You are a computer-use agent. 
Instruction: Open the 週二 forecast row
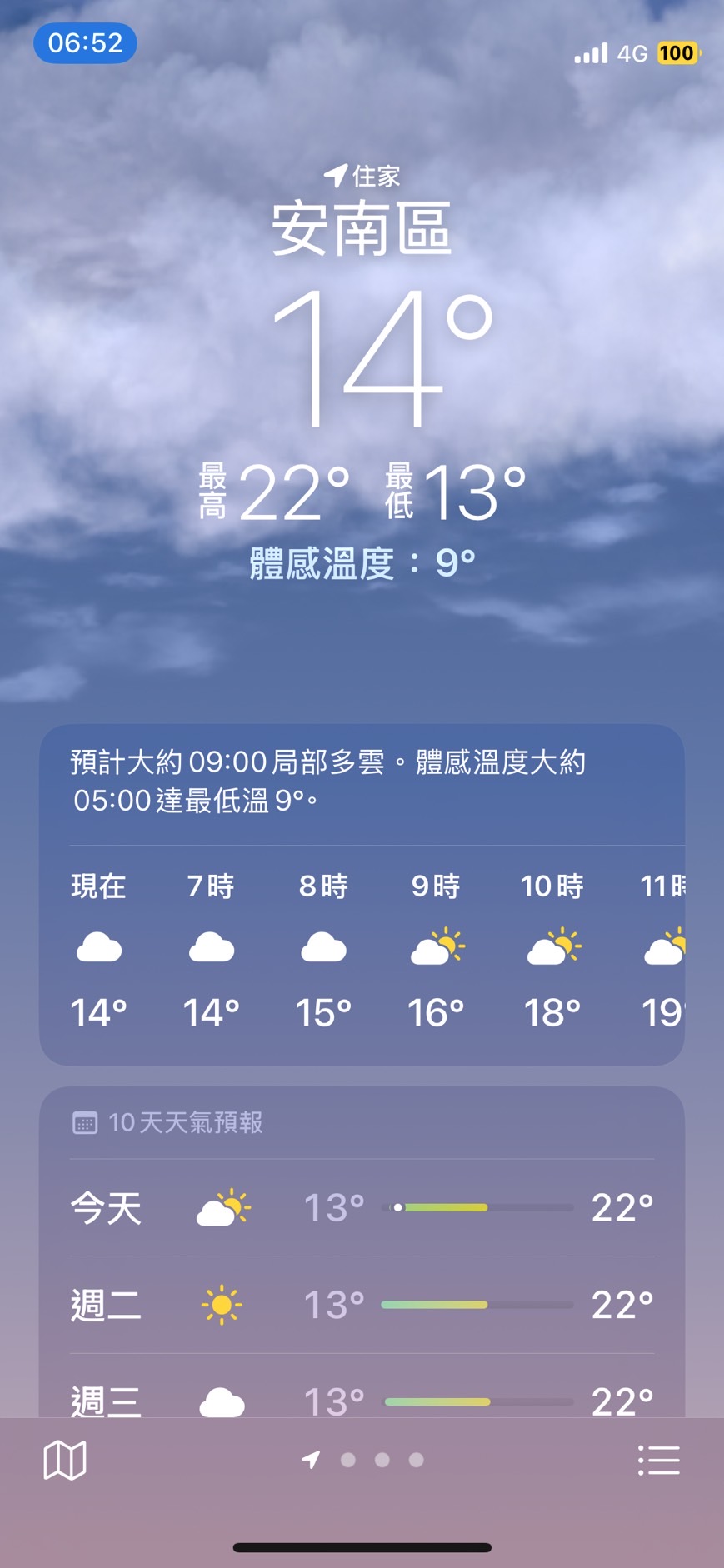coord(362,1305)
